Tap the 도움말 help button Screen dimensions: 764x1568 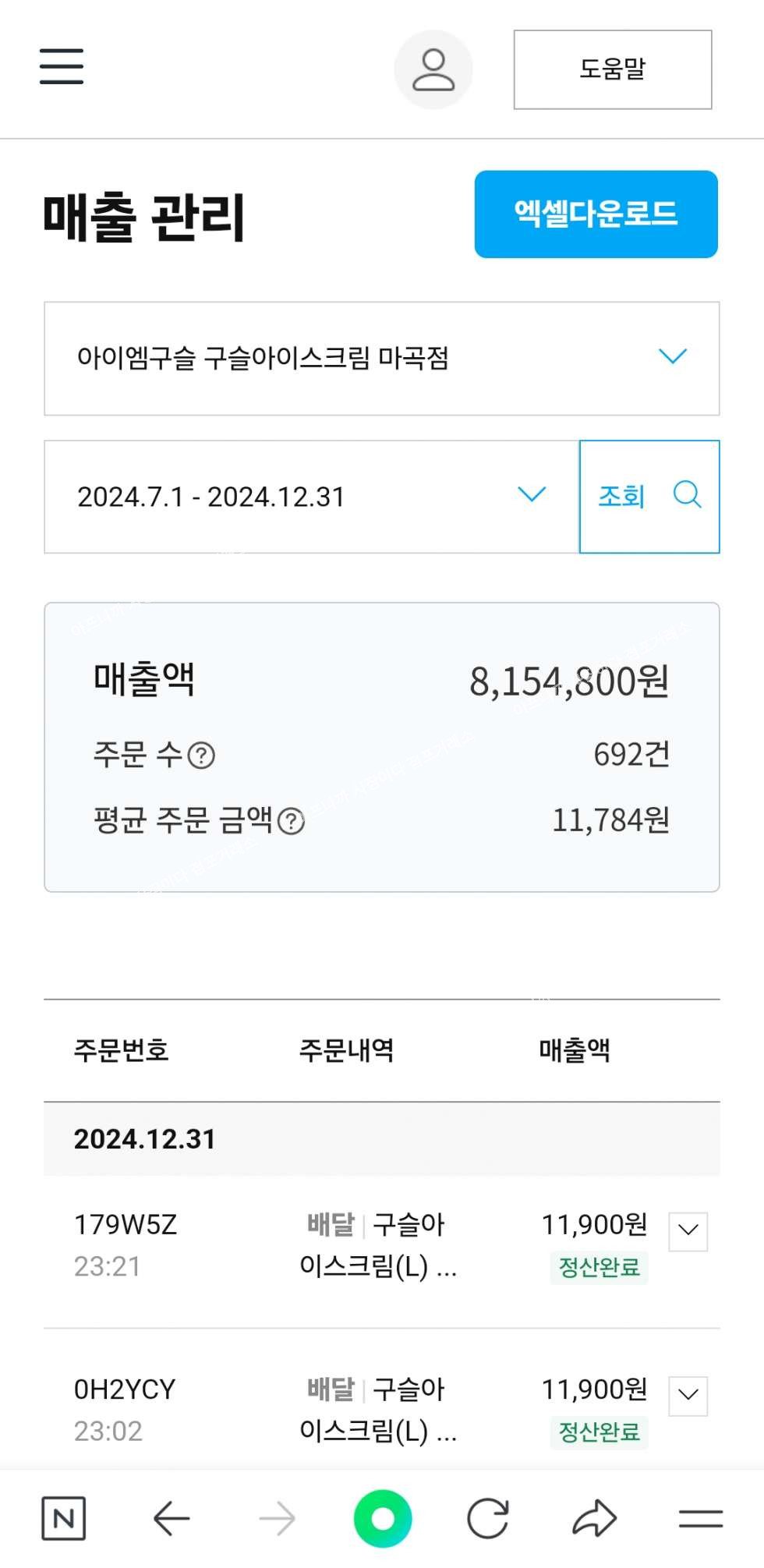pos(613,69)
